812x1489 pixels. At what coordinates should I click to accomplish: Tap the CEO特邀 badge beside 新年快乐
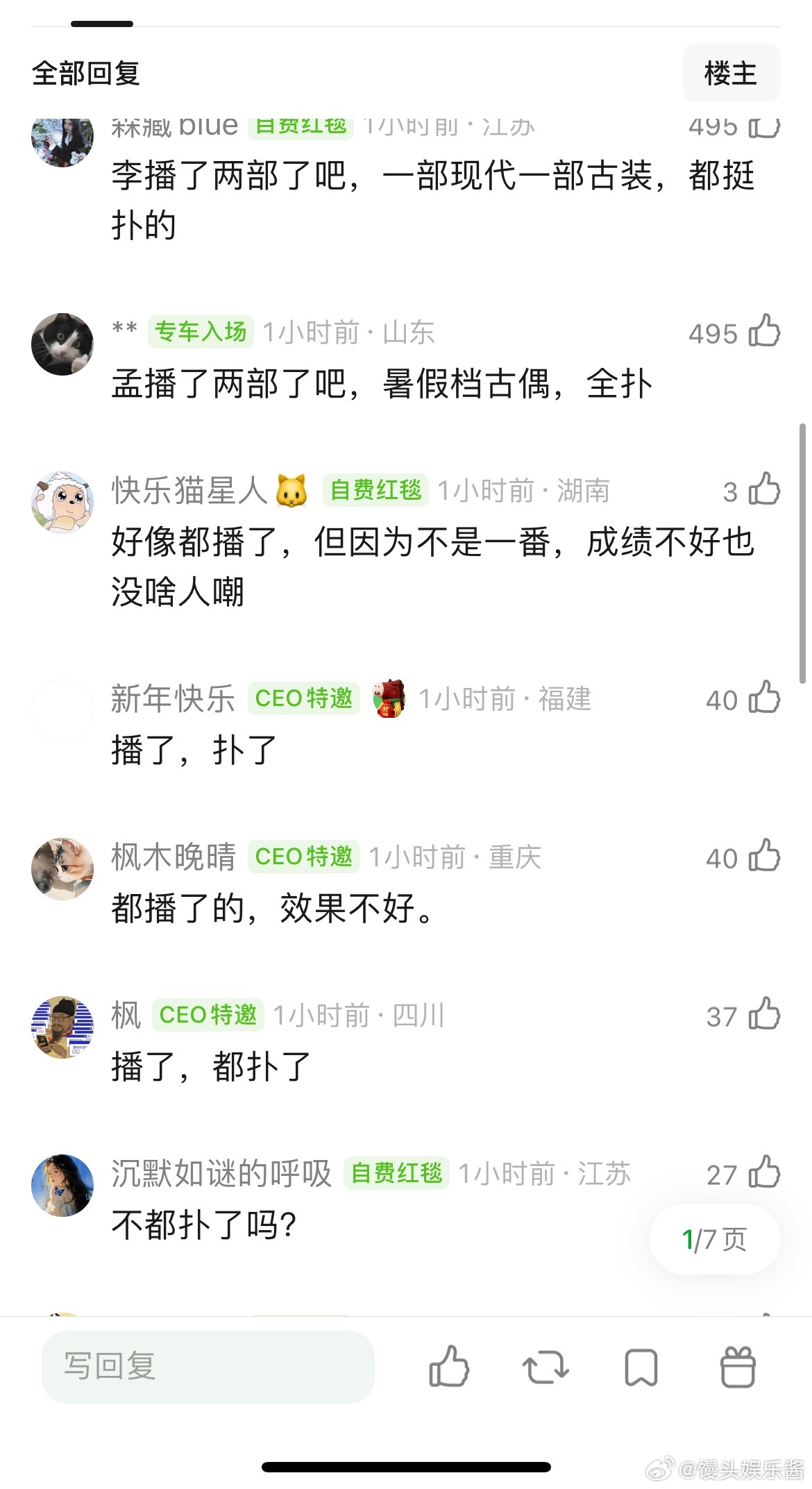(x=303, y=700)
